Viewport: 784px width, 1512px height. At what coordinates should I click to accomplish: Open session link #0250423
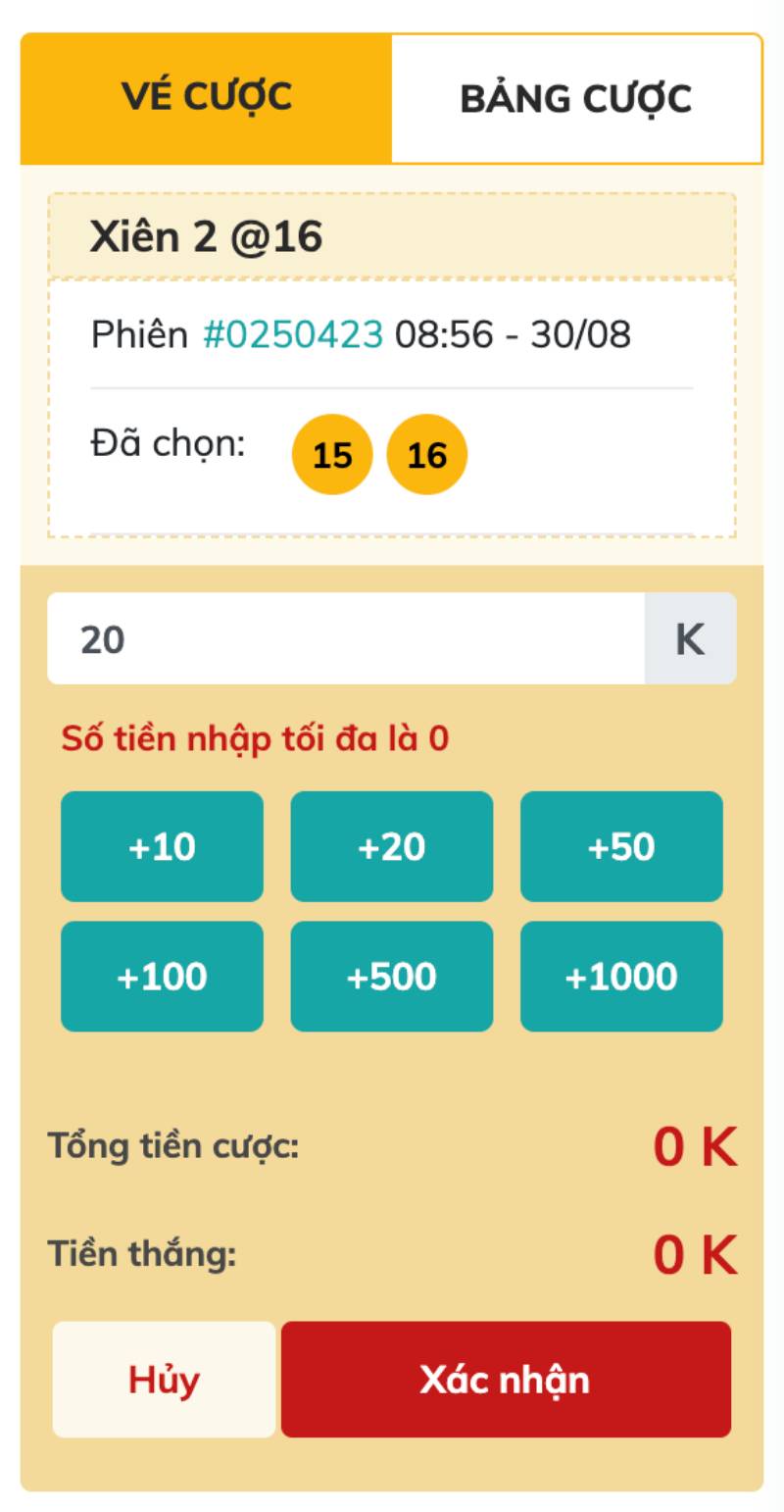pos(292,334)
